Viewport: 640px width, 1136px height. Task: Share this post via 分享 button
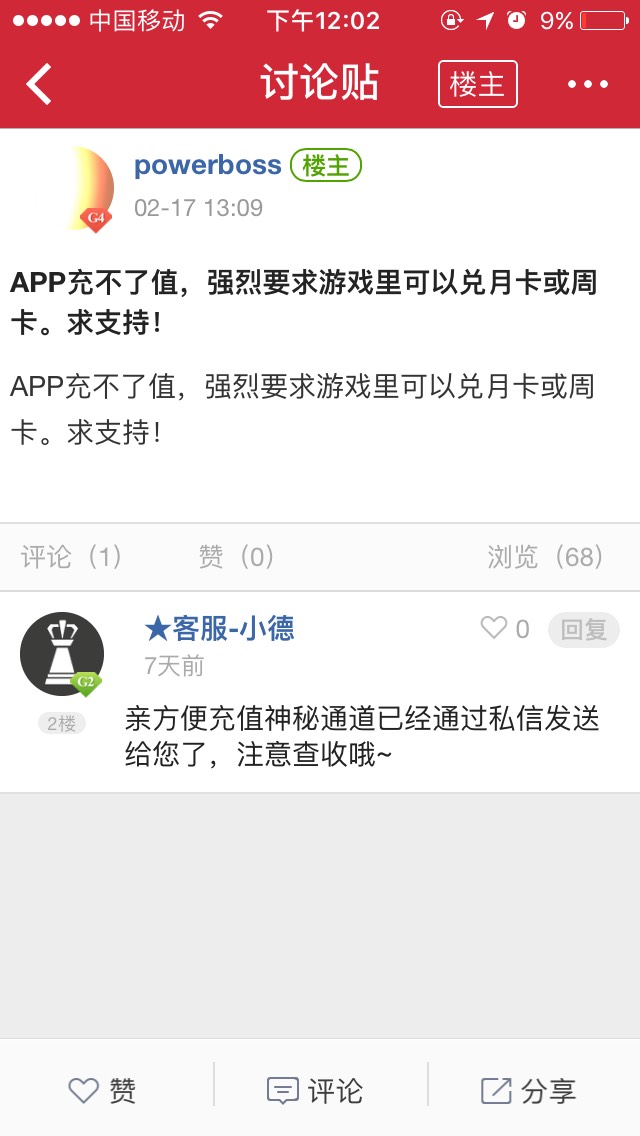529,1090
